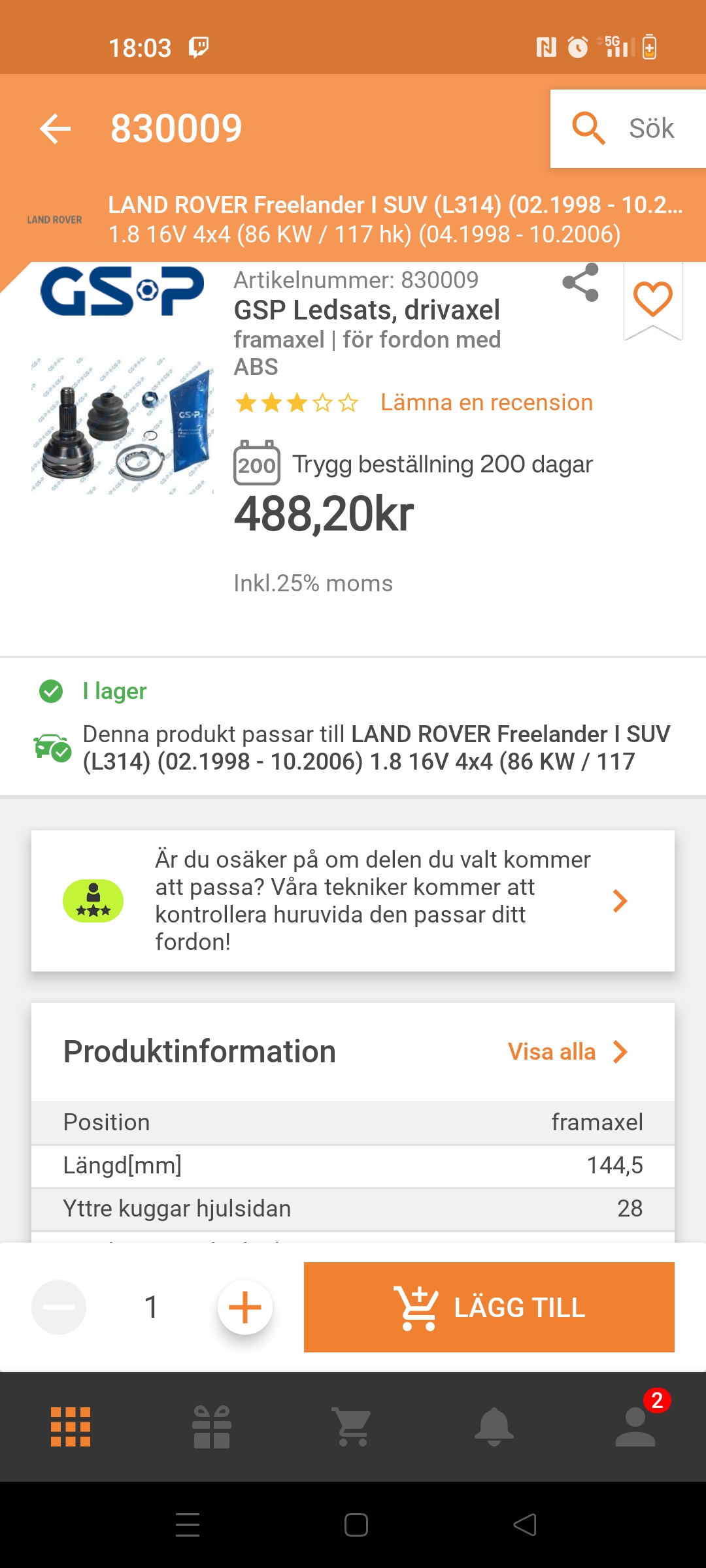Open technician fitment check card

pyautogui.click(x=353, y=901)
